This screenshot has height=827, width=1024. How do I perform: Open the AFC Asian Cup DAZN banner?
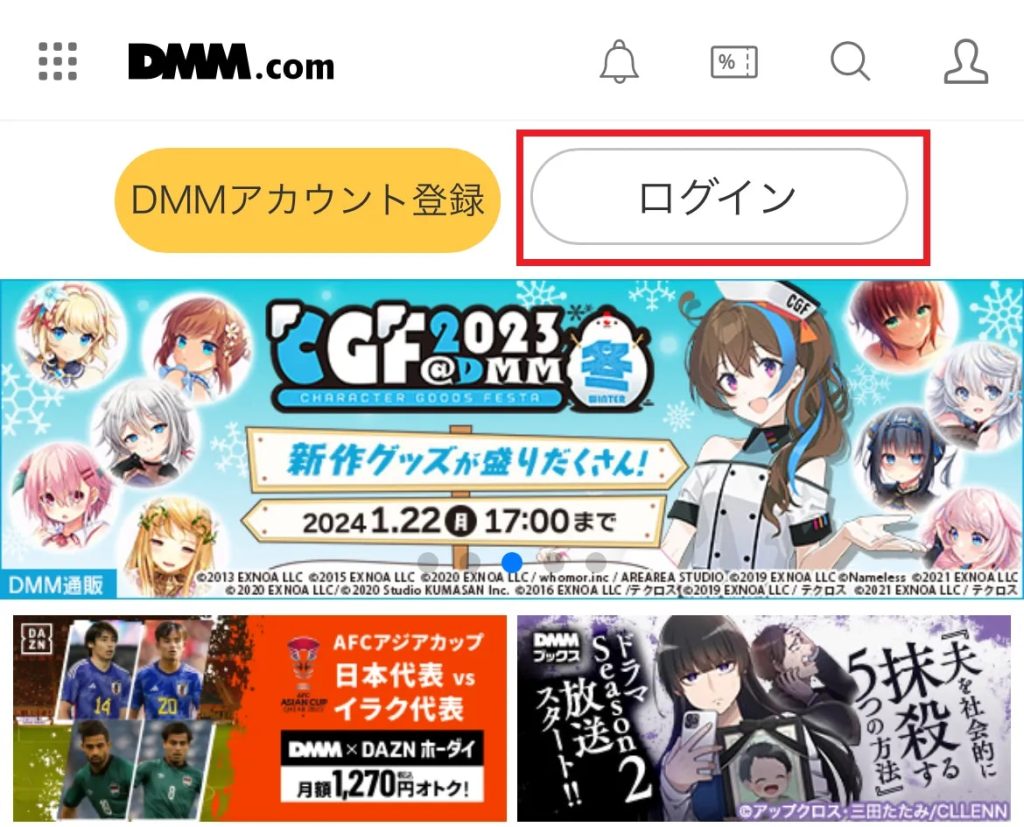pos(259,718)
